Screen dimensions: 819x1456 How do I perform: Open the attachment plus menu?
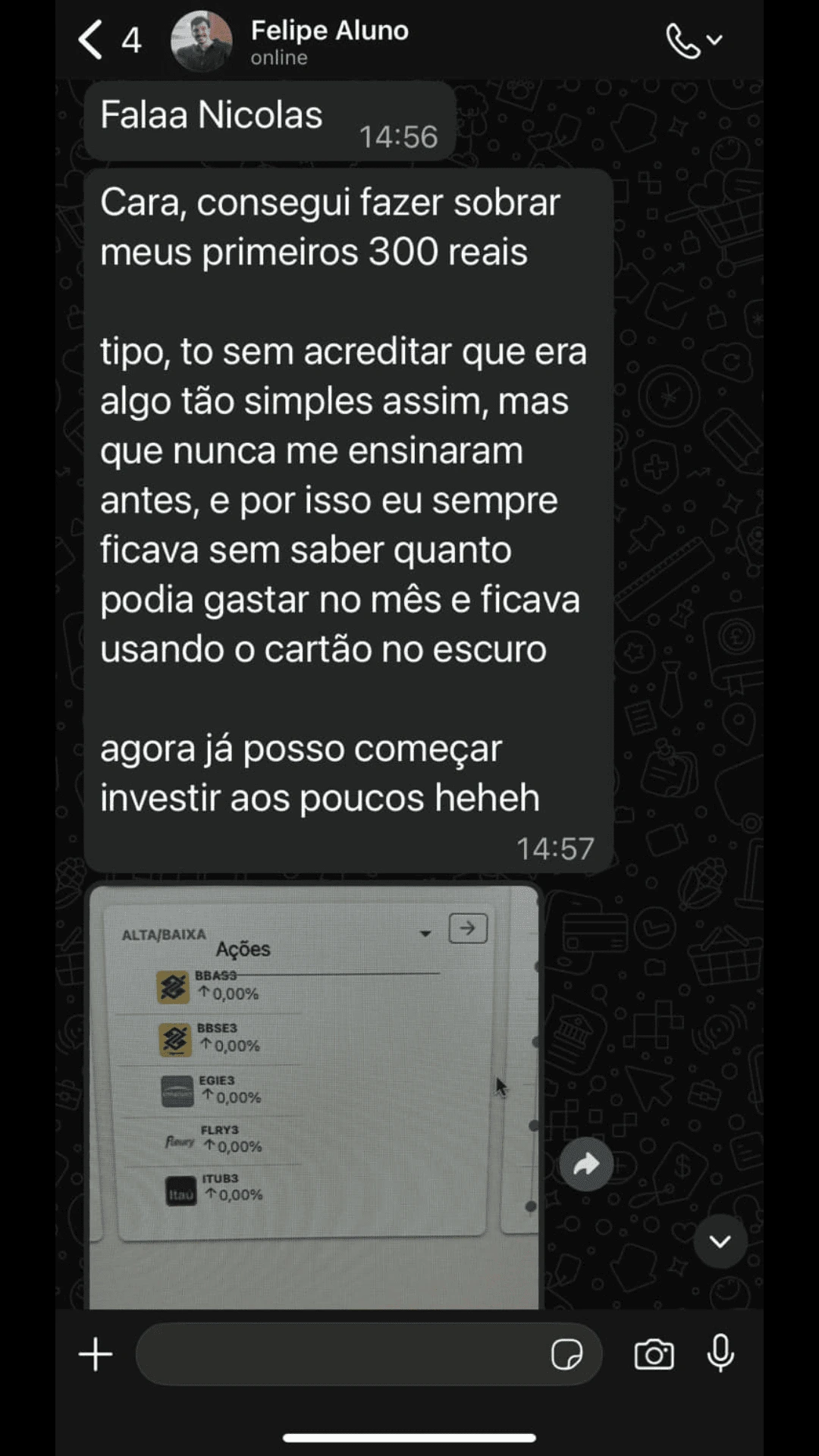pos(96,1354)
